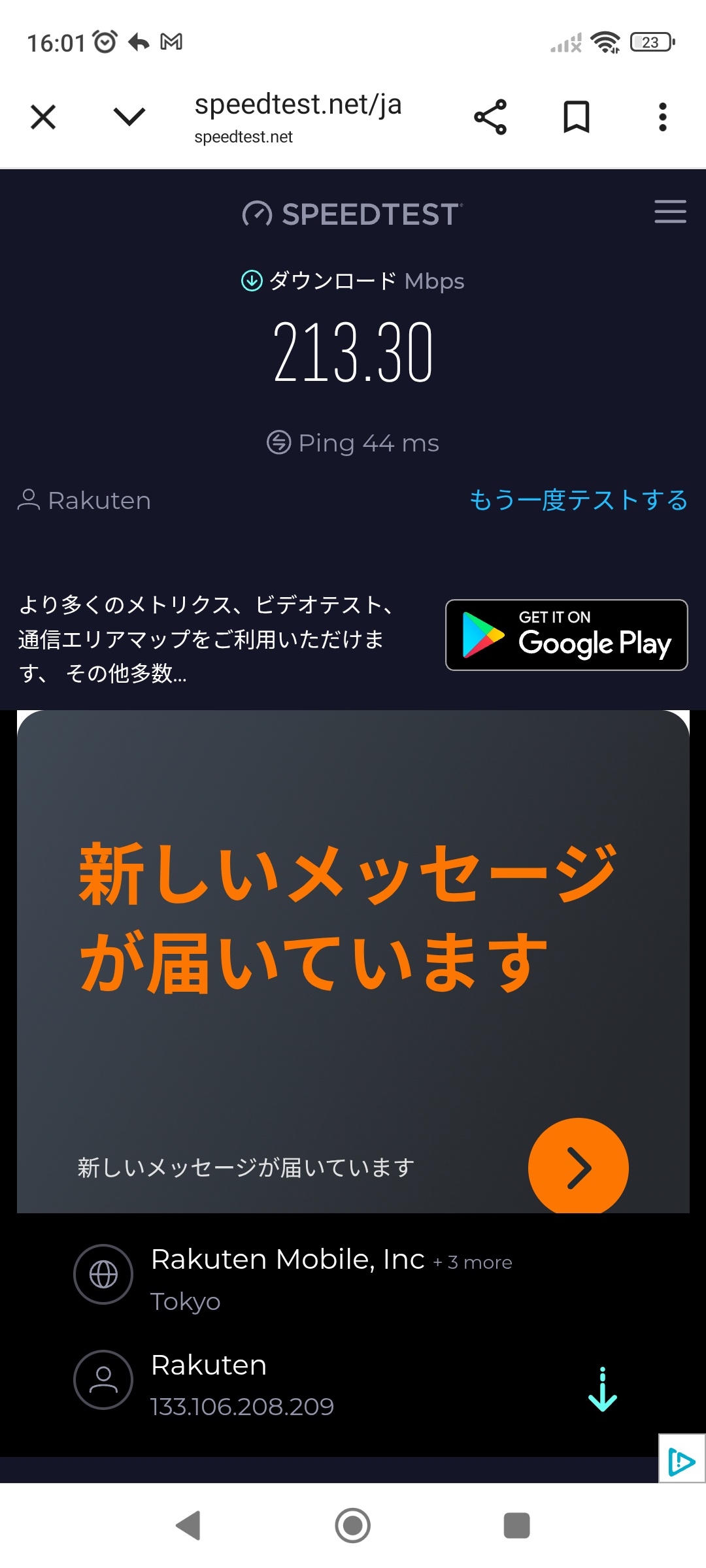Expand the tab options chevron
The width and height of the screenshot is (706, 1568).
tap(129, 118)
